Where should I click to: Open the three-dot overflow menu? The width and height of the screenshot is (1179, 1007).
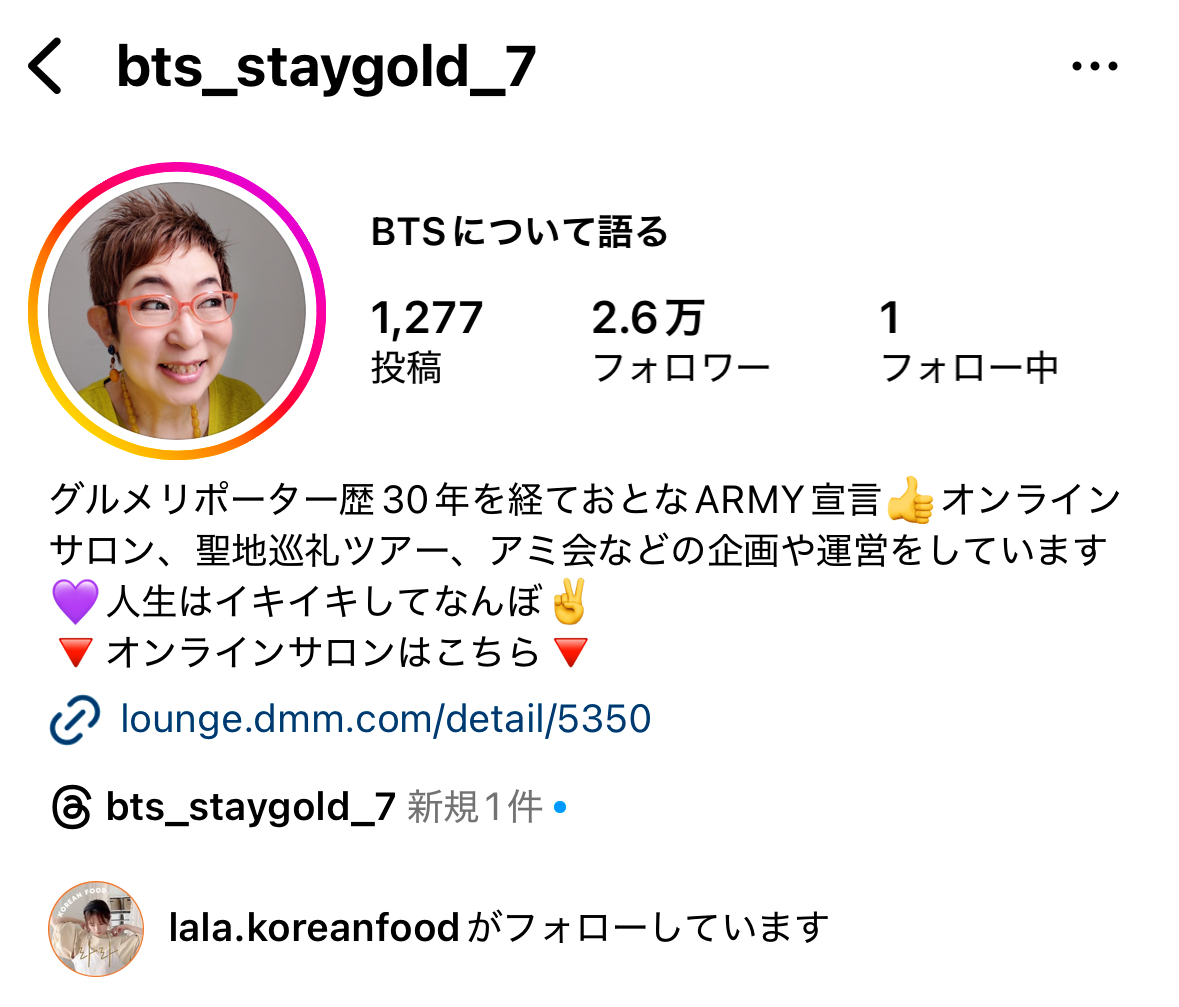[1093, 67]
